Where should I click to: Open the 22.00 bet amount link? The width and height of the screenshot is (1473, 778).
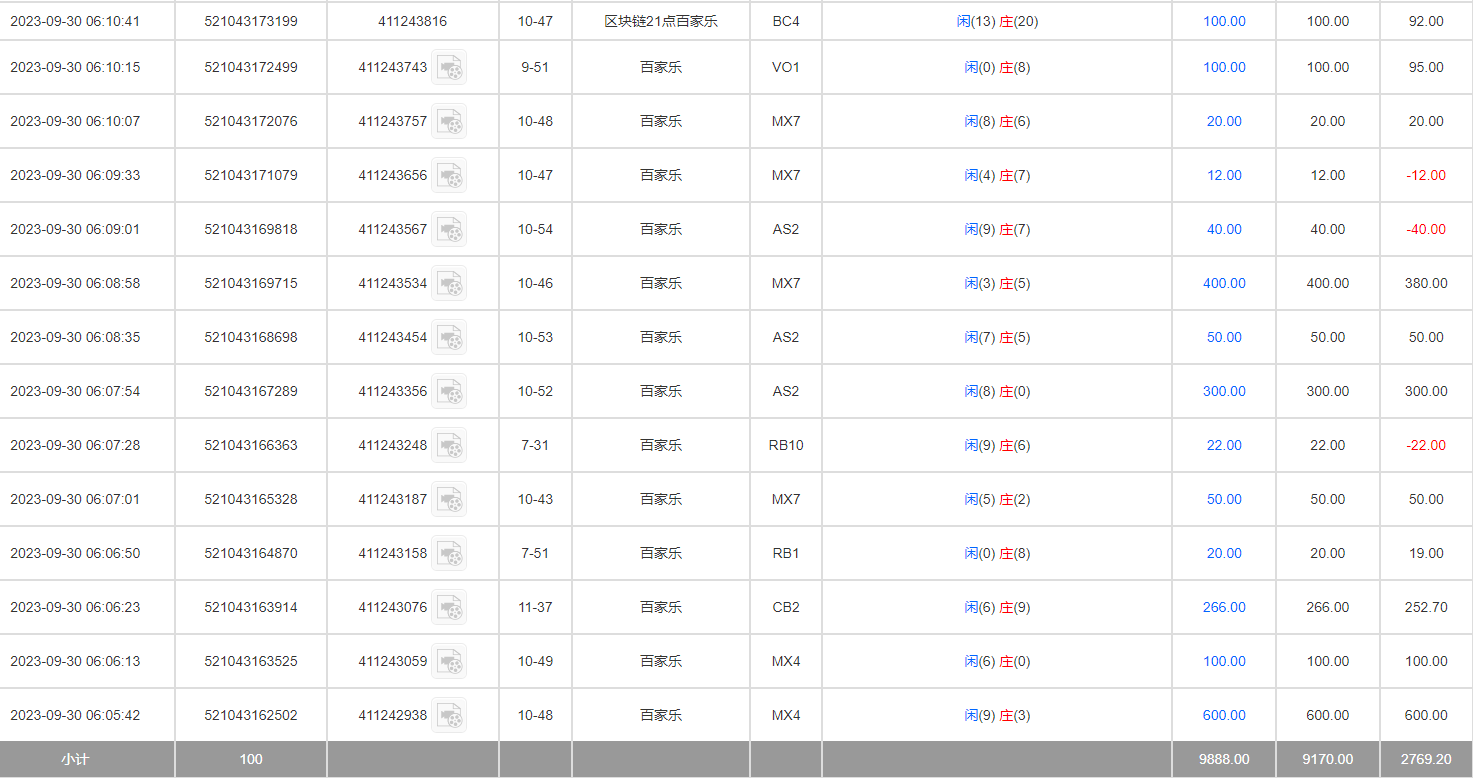(1224, 445)
